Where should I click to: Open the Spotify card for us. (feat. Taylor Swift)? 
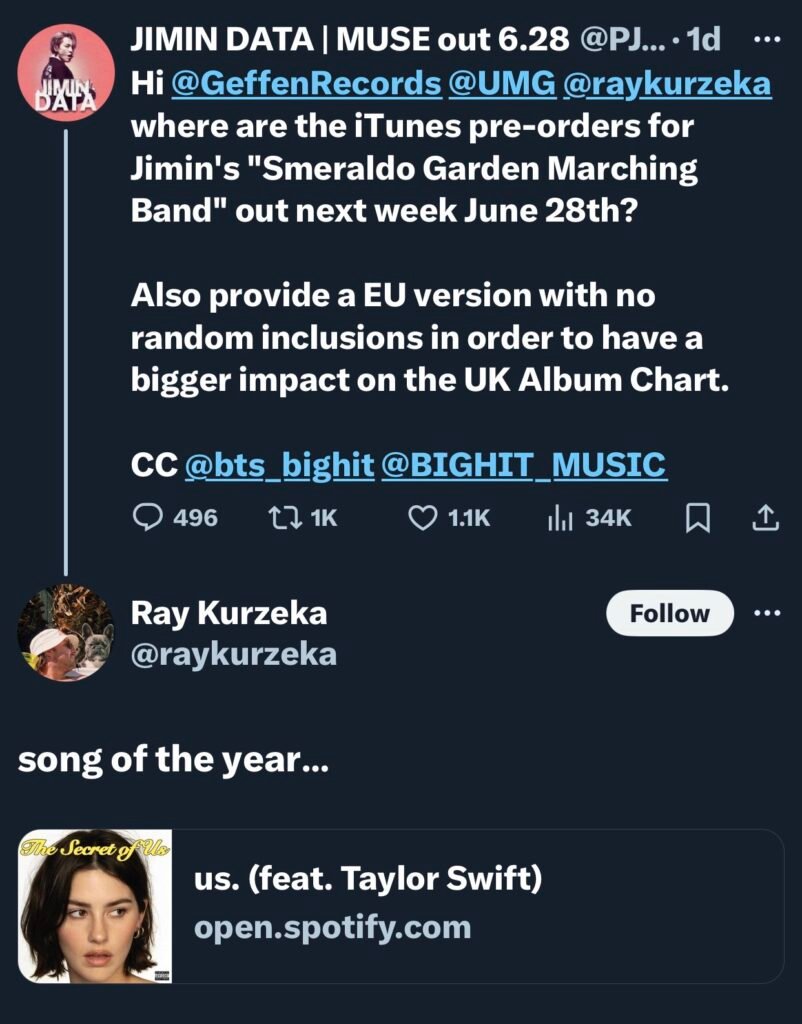click(x=400, y=906)
